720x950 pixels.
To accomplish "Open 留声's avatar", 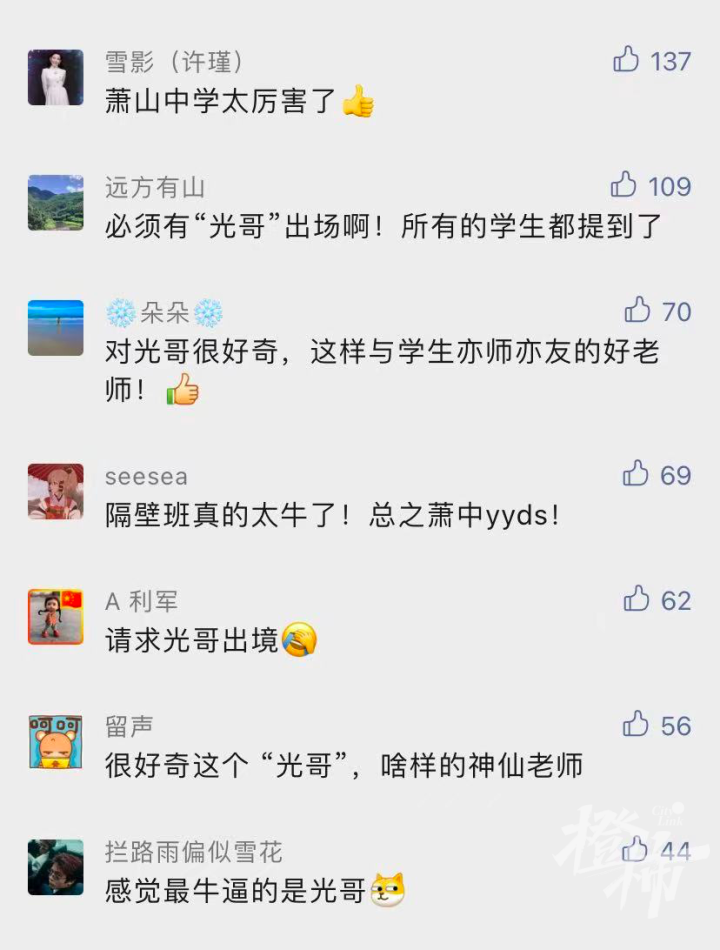I will pos(55,742).
